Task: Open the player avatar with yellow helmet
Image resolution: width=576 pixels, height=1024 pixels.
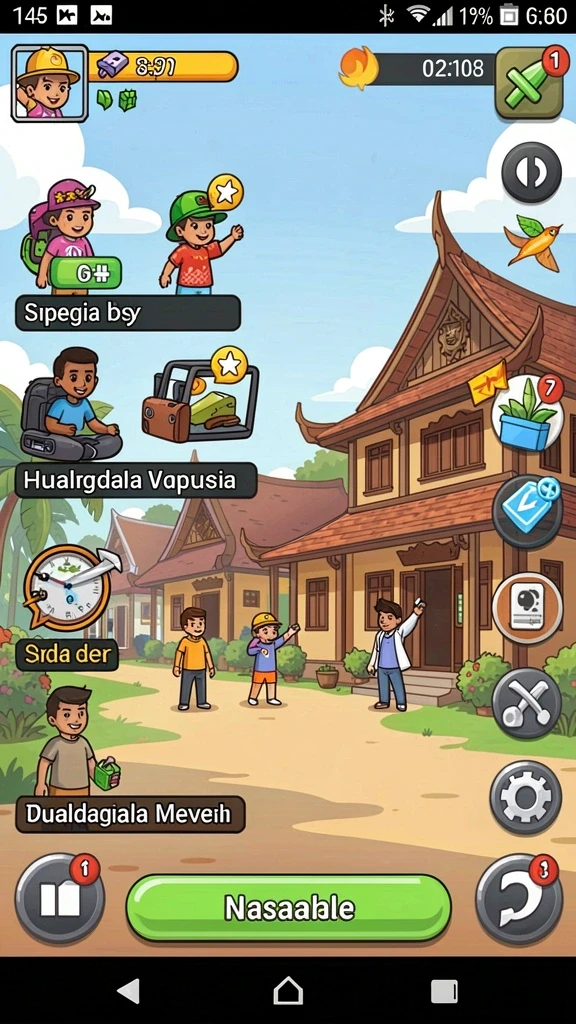Action: (50, 83)
